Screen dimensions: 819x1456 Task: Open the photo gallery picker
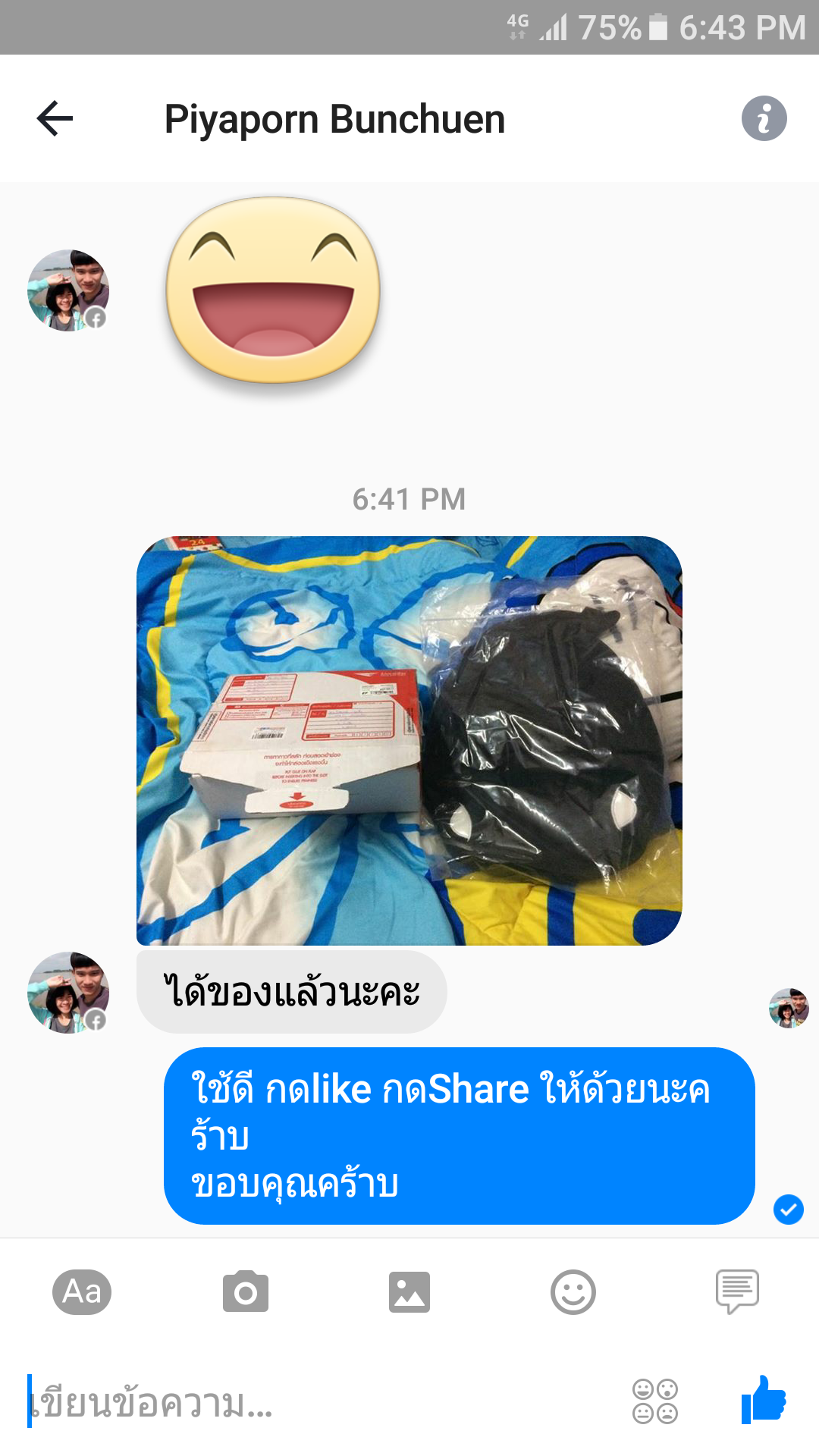click(409, 1291)
